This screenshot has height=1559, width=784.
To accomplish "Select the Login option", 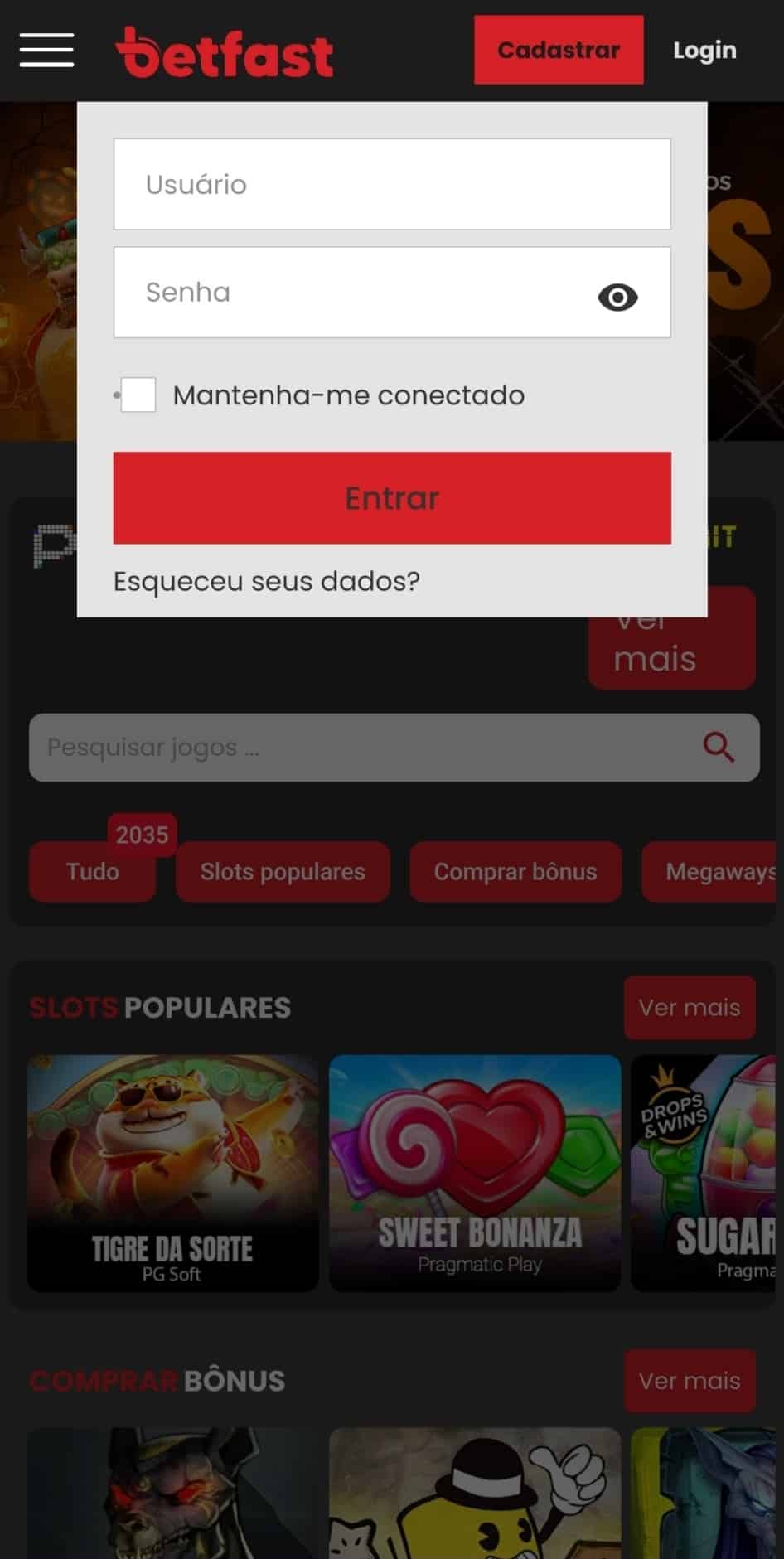I will click(x=704, y=51).
